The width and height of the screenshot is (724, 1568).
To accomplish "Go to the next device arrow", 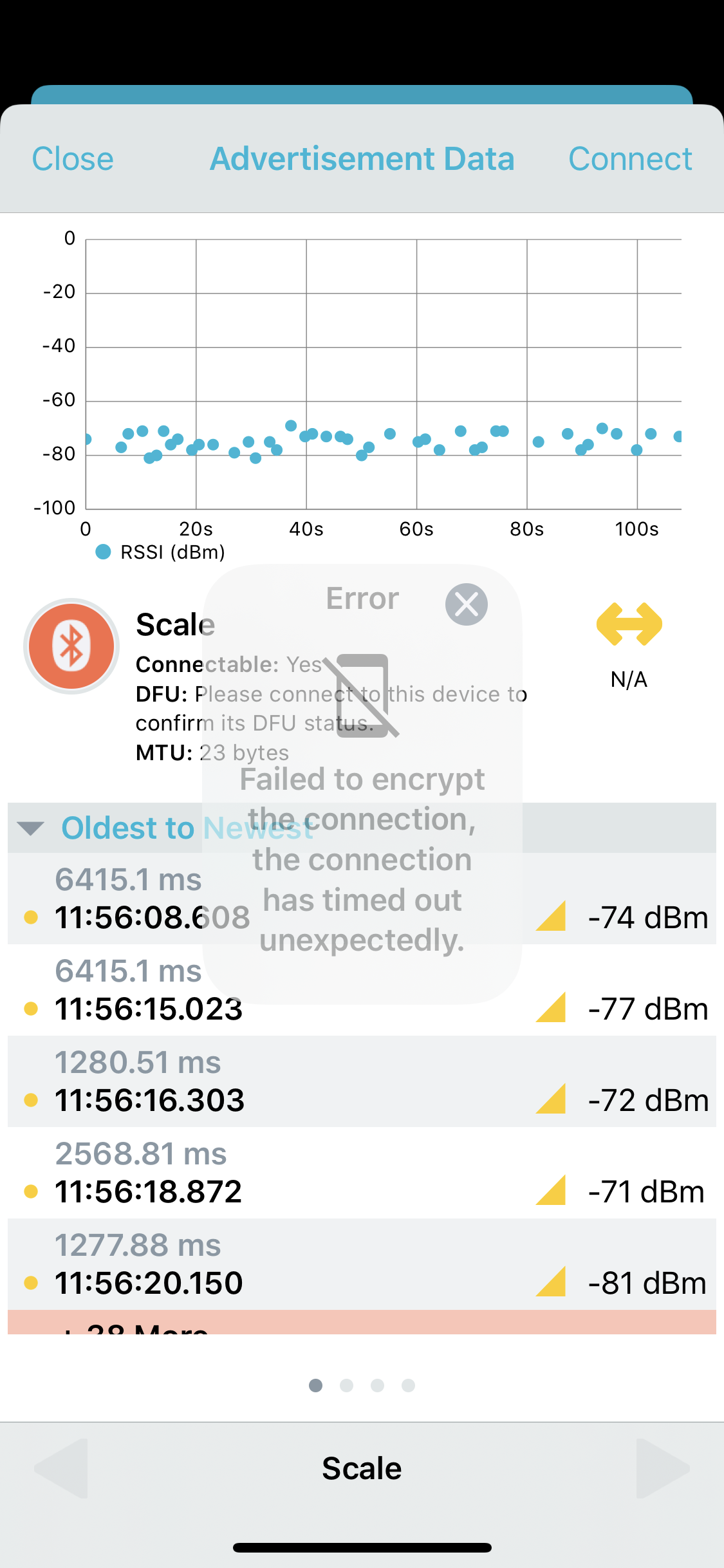I will pos(664,1469).
